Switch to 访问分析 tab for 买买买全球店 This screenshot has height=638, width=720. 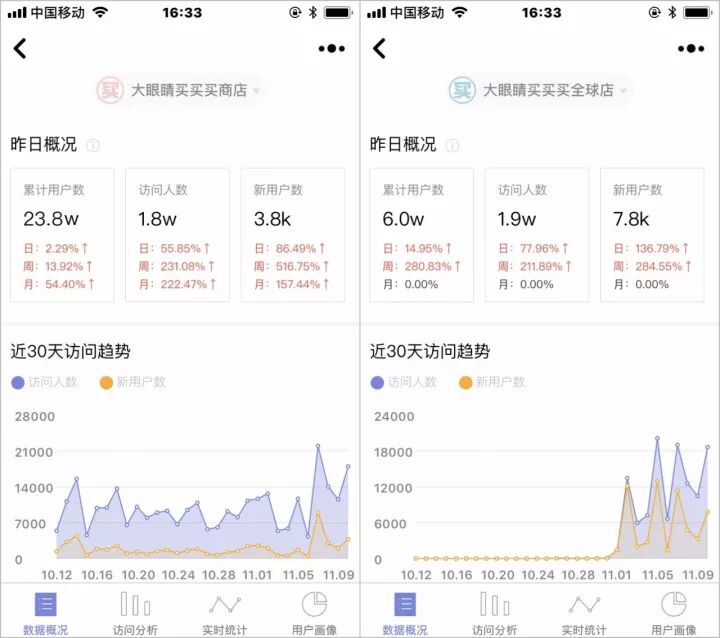point(495,612)
